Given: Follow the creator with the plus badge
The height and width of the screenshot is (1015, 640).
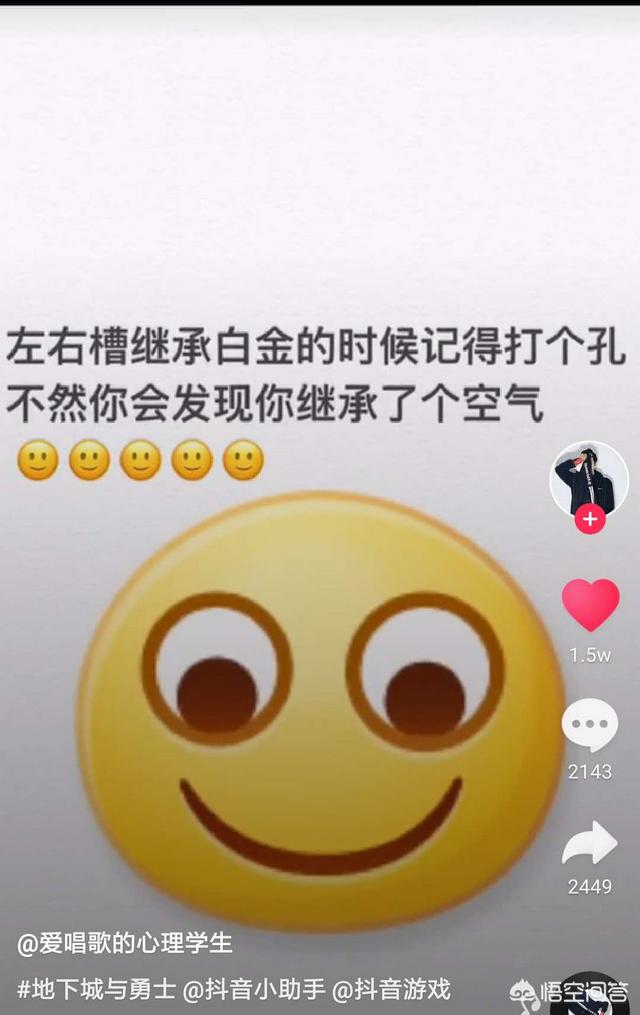Looking at the screenshot, I should [x=590, y=519].
